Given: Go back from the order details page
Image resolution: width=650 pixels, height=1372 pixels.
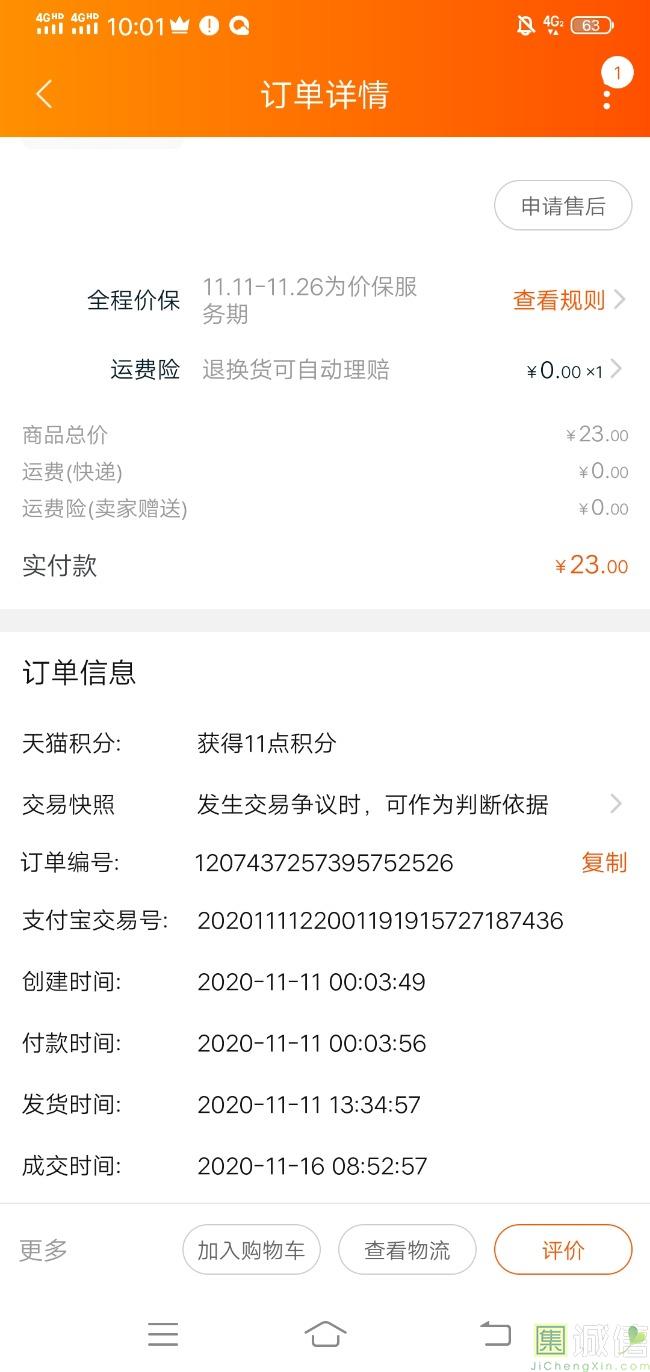Looking at the screenshot, I should tap(44, 94).
